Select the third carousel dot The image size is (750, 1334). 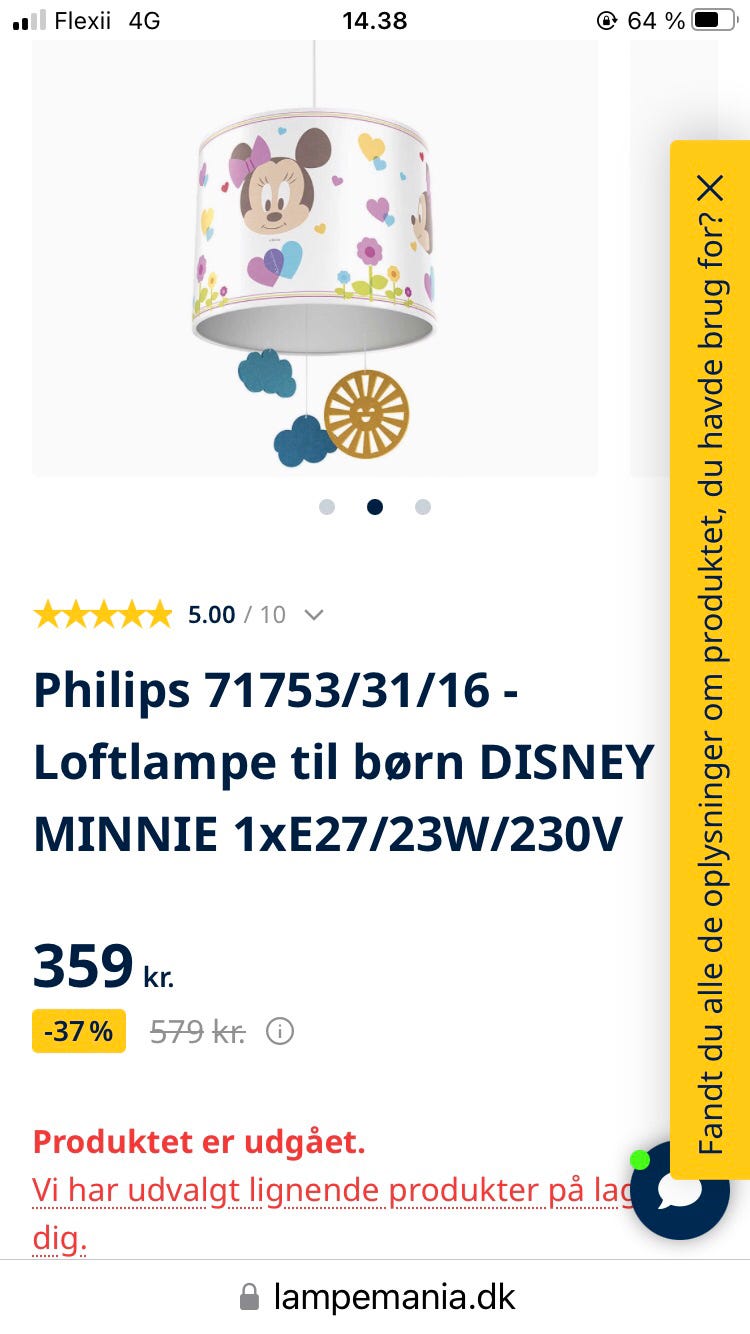pyautogui.click(x=423, y=507)
